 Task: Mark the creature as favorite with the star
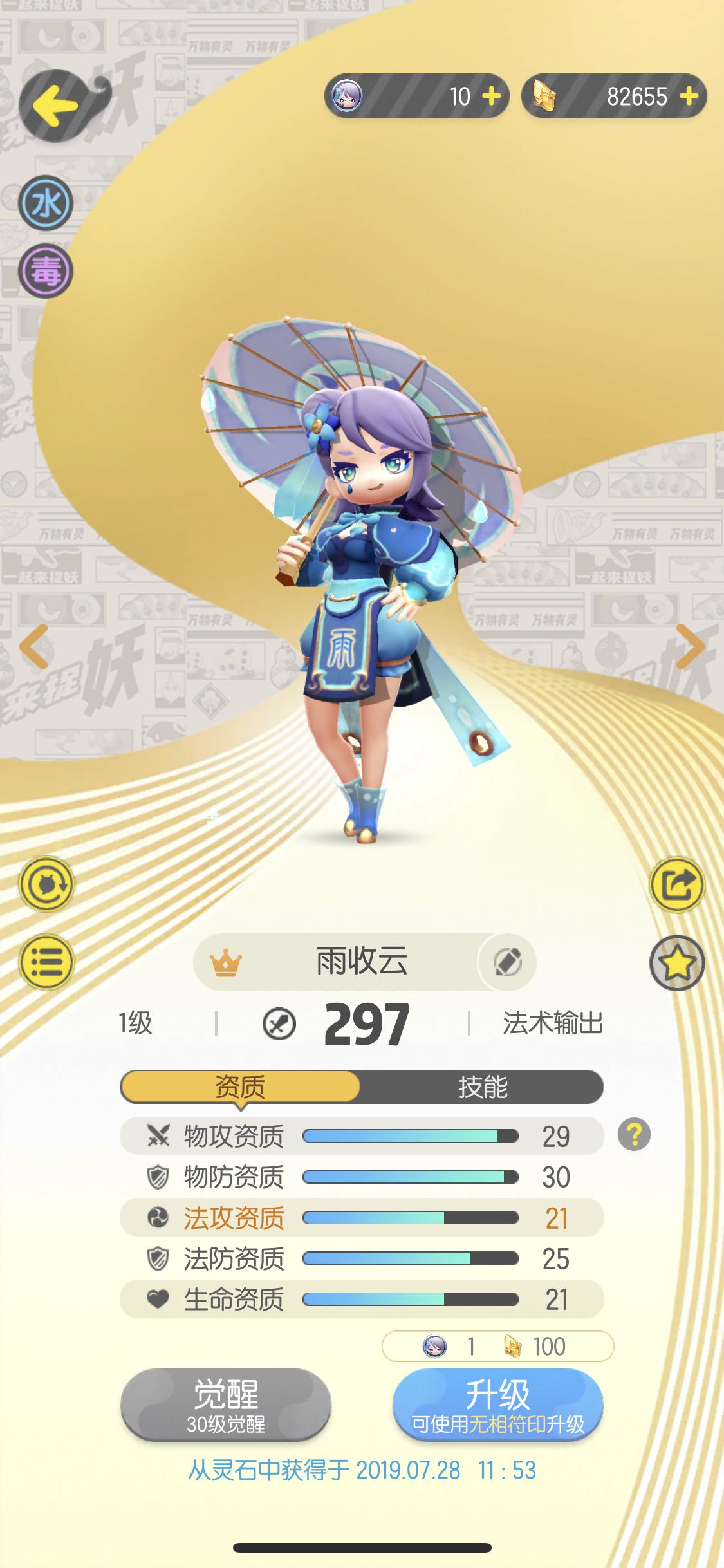coord(677,963)
